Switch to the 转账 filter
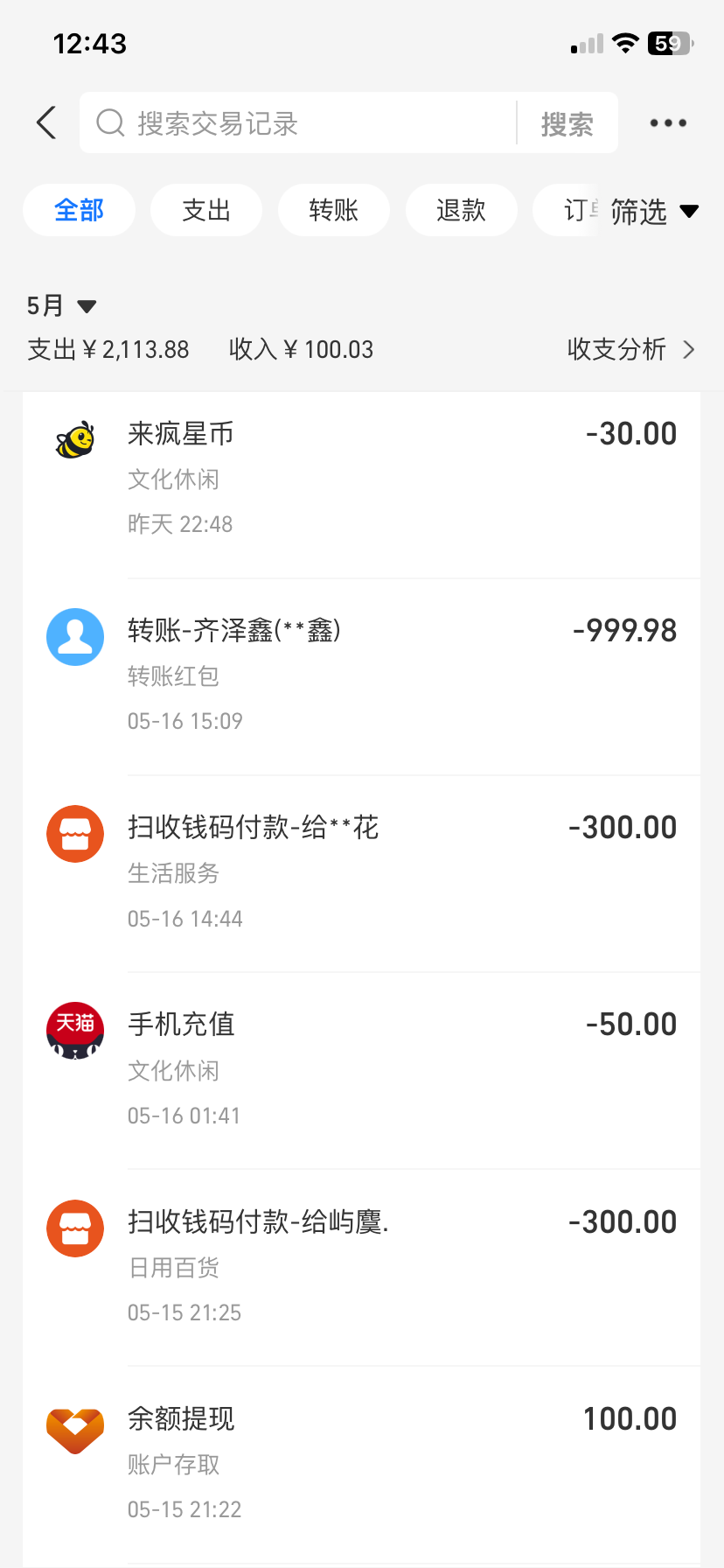Image resolution: width=724 pixels, height=1568 pixels. pyautogui.click(x=333, y=210)
